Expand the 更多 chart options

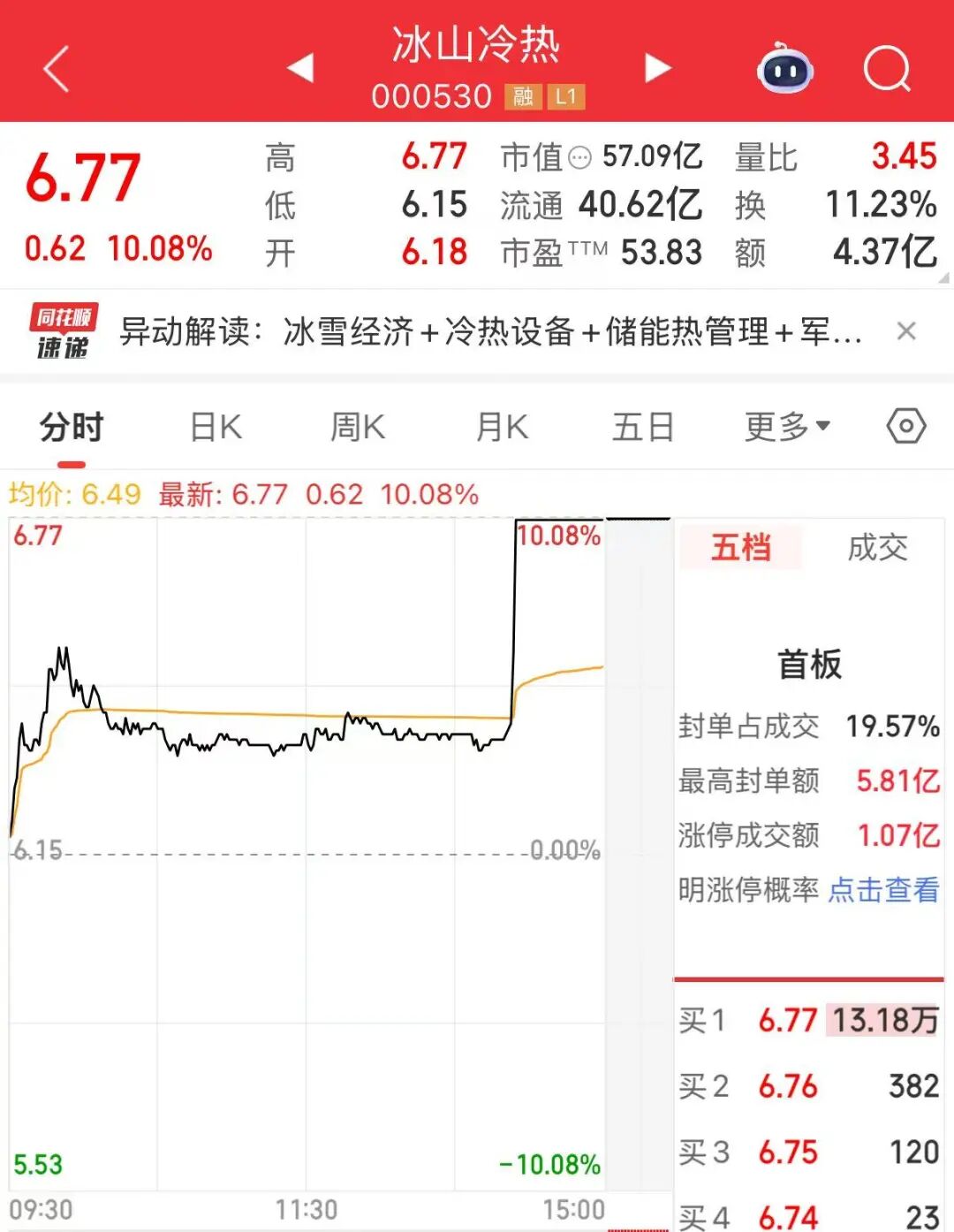787,428
